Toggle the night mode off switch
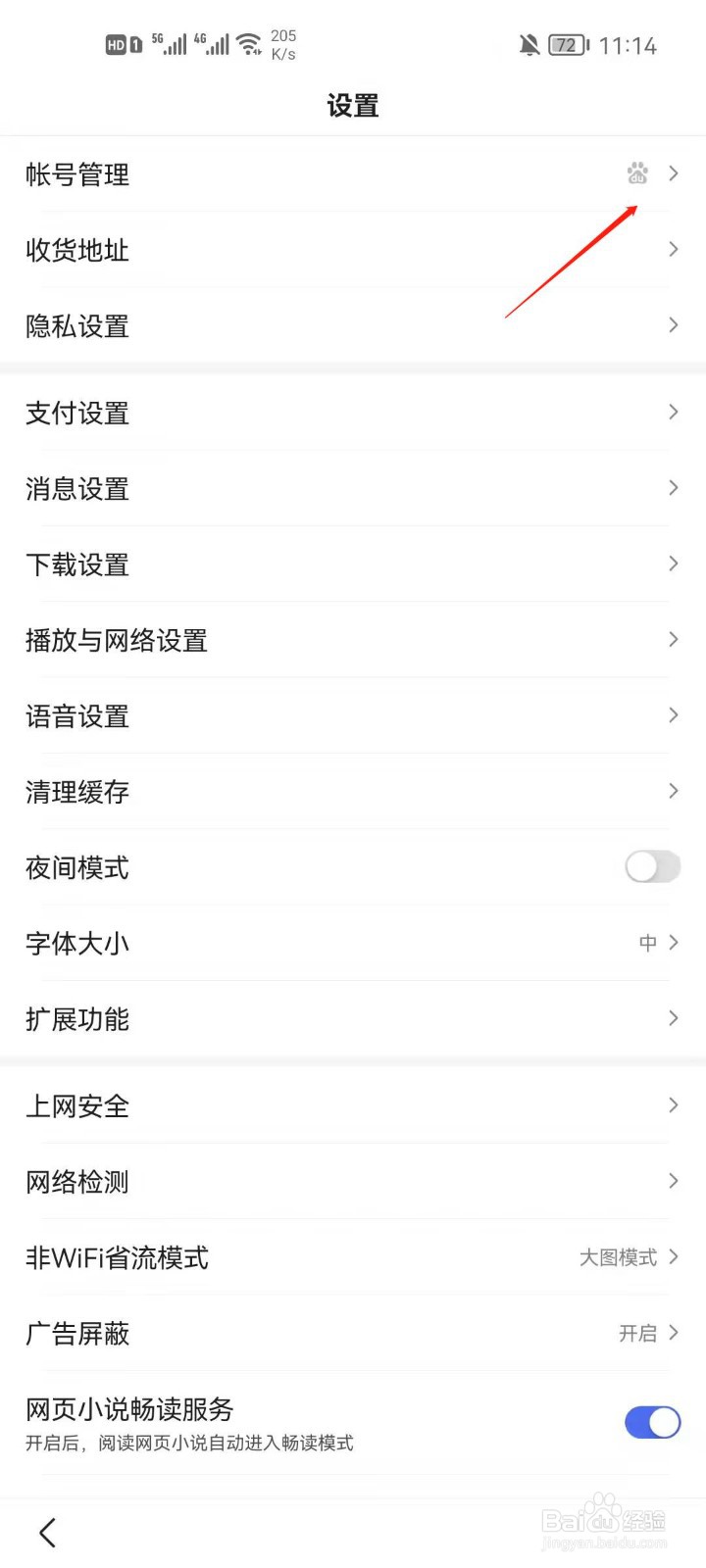The height and width of the screenshot is (1568, 706). (x=651, y=866)
